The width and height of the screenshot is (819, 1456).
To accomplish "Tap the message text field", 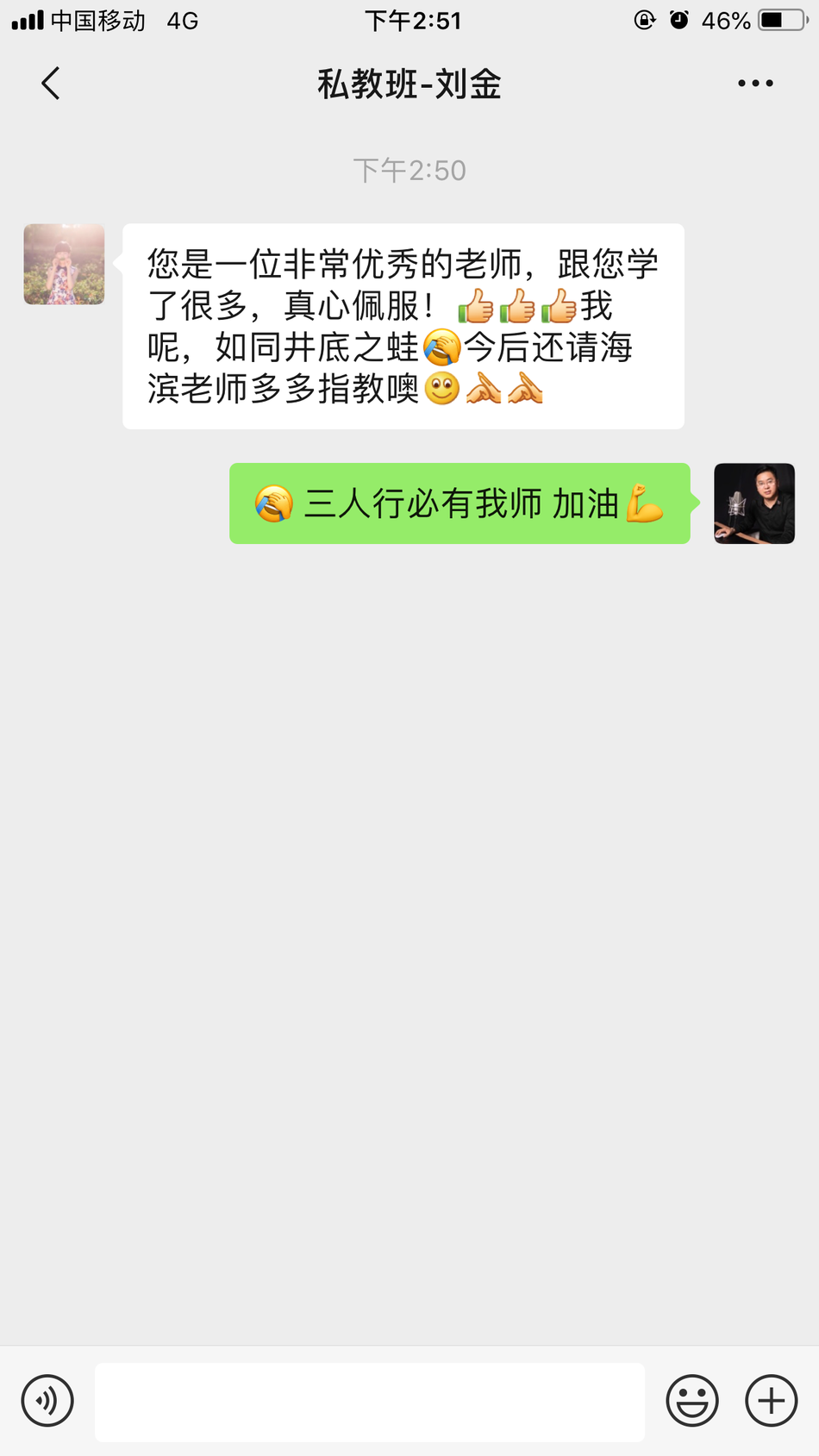I will pyautogui.click(x=369, y=1402).
